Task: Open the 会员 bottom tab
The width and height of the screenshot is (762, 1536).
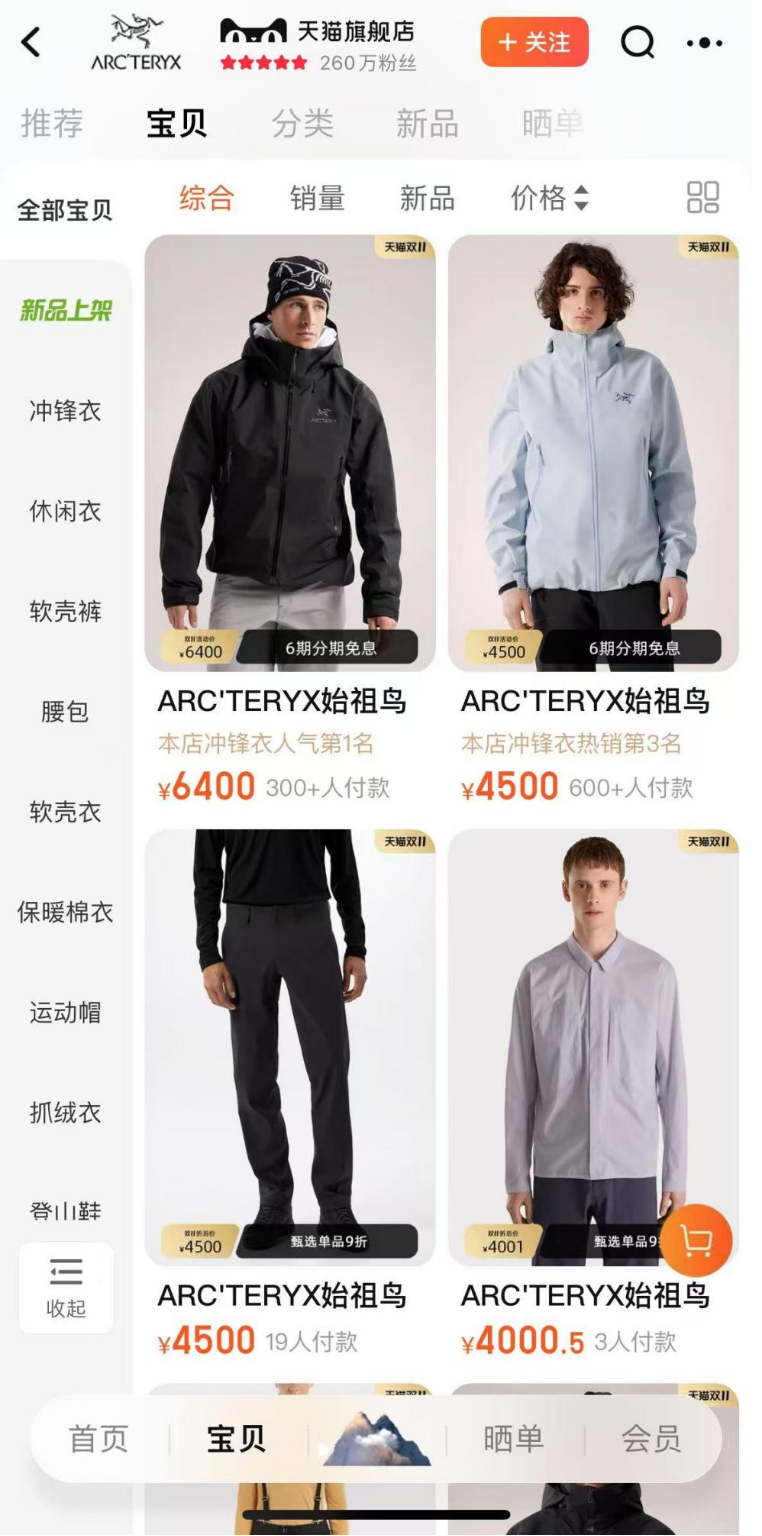Action: pos(651,1439)
